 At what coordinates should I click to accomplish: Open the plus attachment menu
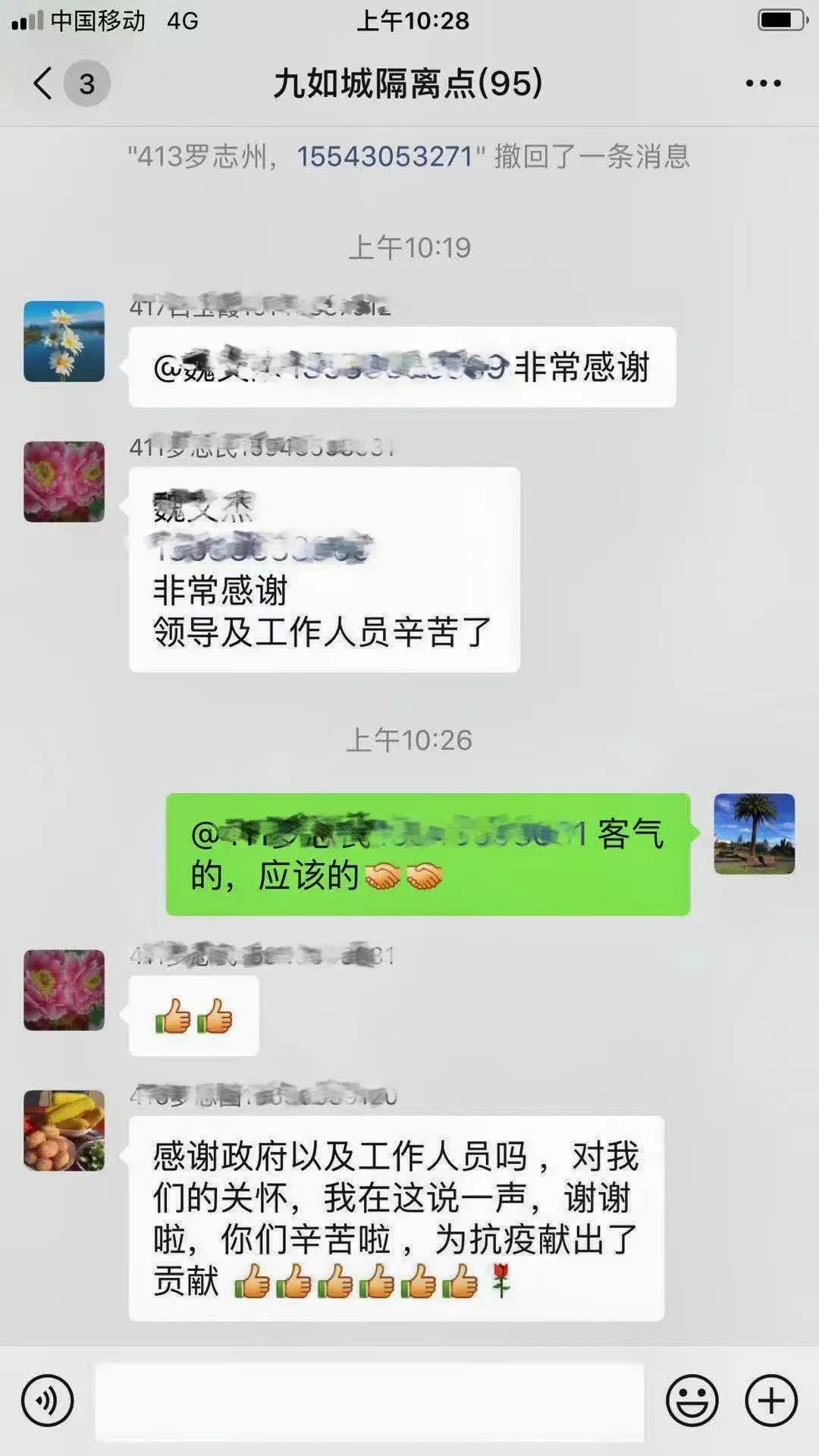click(x=771, y=1401)
